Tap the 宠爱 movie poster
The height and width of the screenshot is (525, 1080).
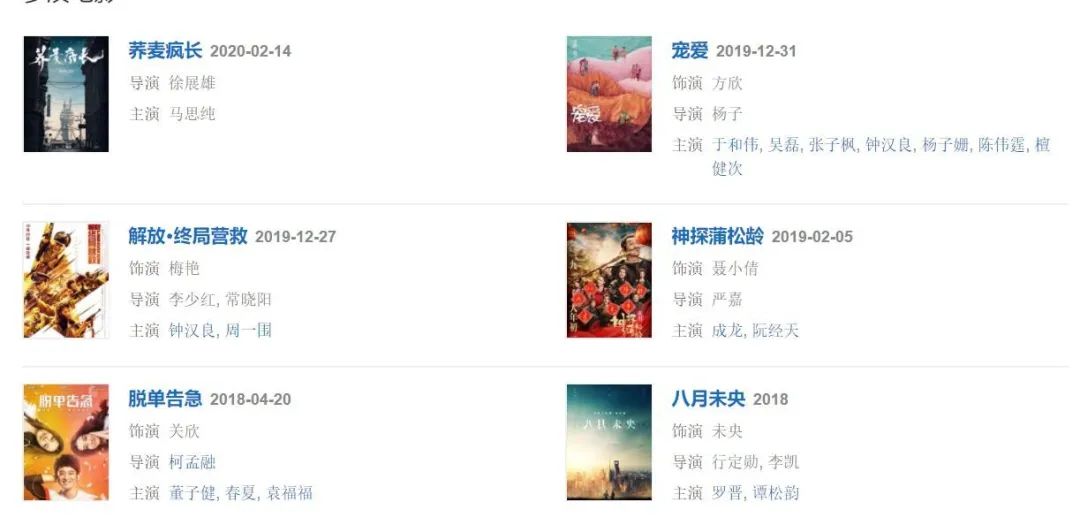point(609,95)
